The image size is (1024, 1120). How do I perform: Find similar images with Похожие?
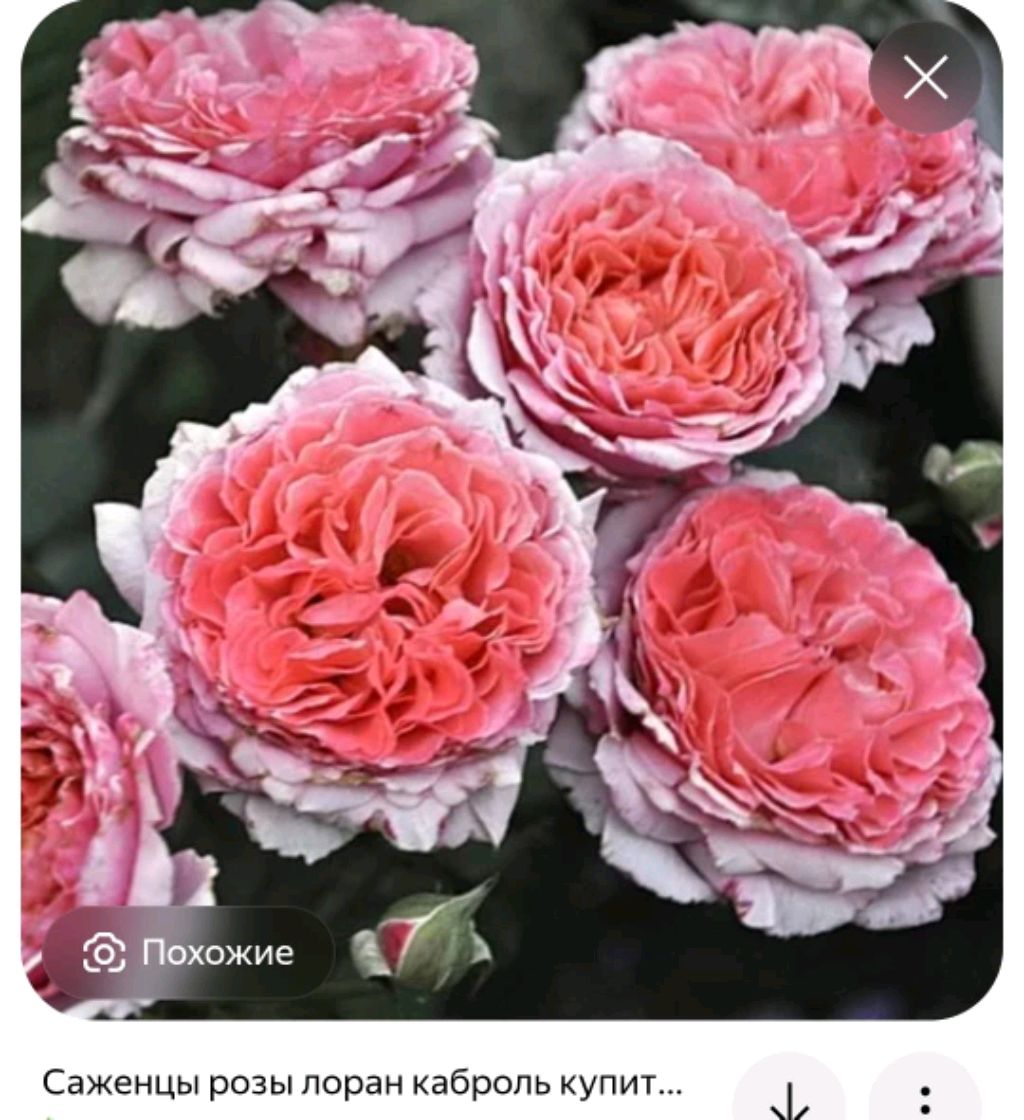point(188,952)
